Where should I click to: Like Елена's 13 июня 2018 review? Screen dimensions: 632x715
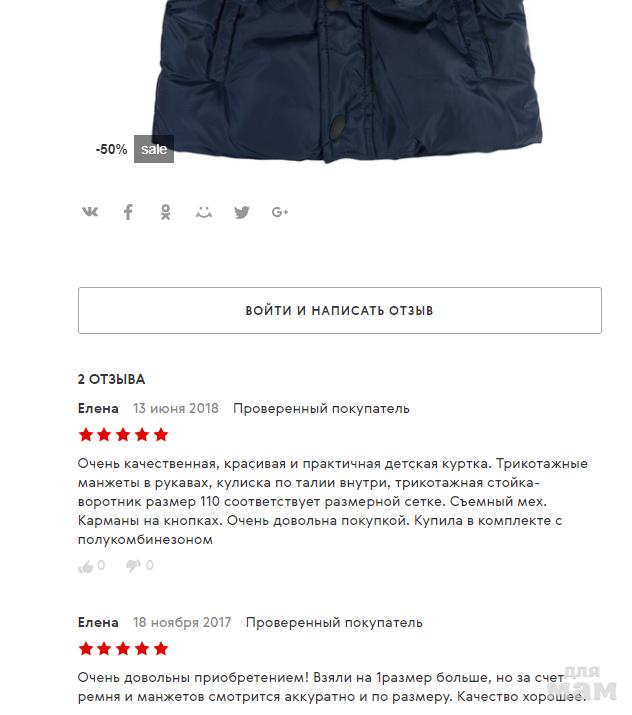[x=85, y=566]
